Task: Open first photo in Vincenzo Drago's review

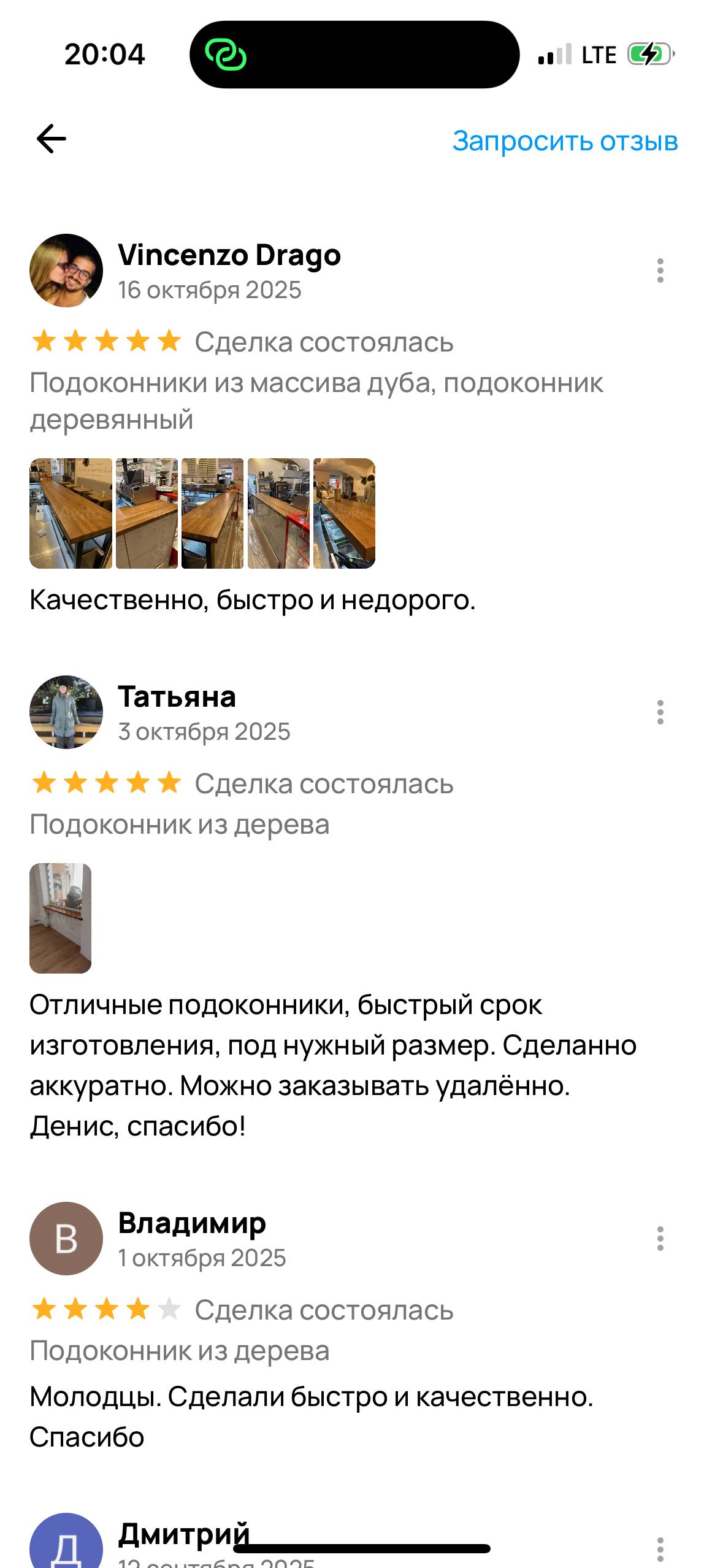Action: (x=71, y=513)
